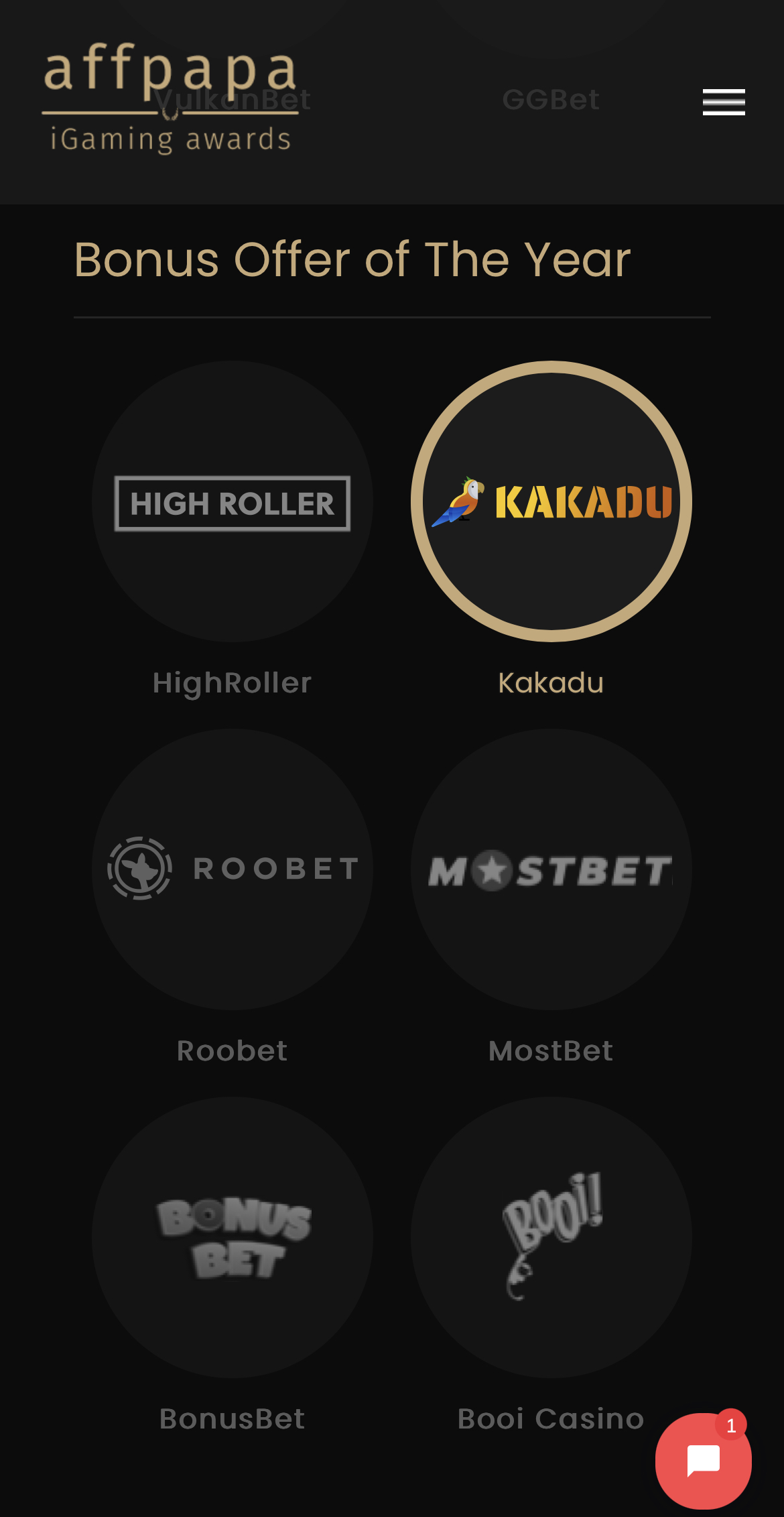Choose the Booi Casino nominee
This screenshot has width=784, height=1517.
[x=551, y=1237]
